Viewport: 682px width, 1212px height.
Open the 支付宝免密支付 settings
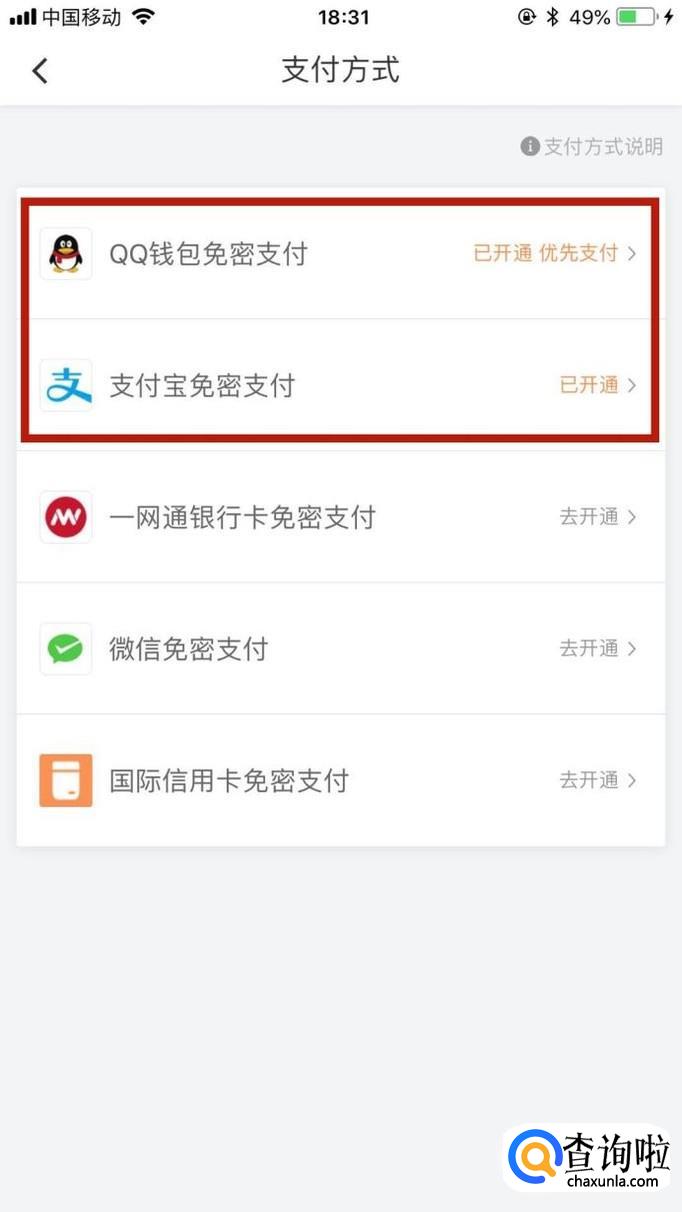pos(340,385)
